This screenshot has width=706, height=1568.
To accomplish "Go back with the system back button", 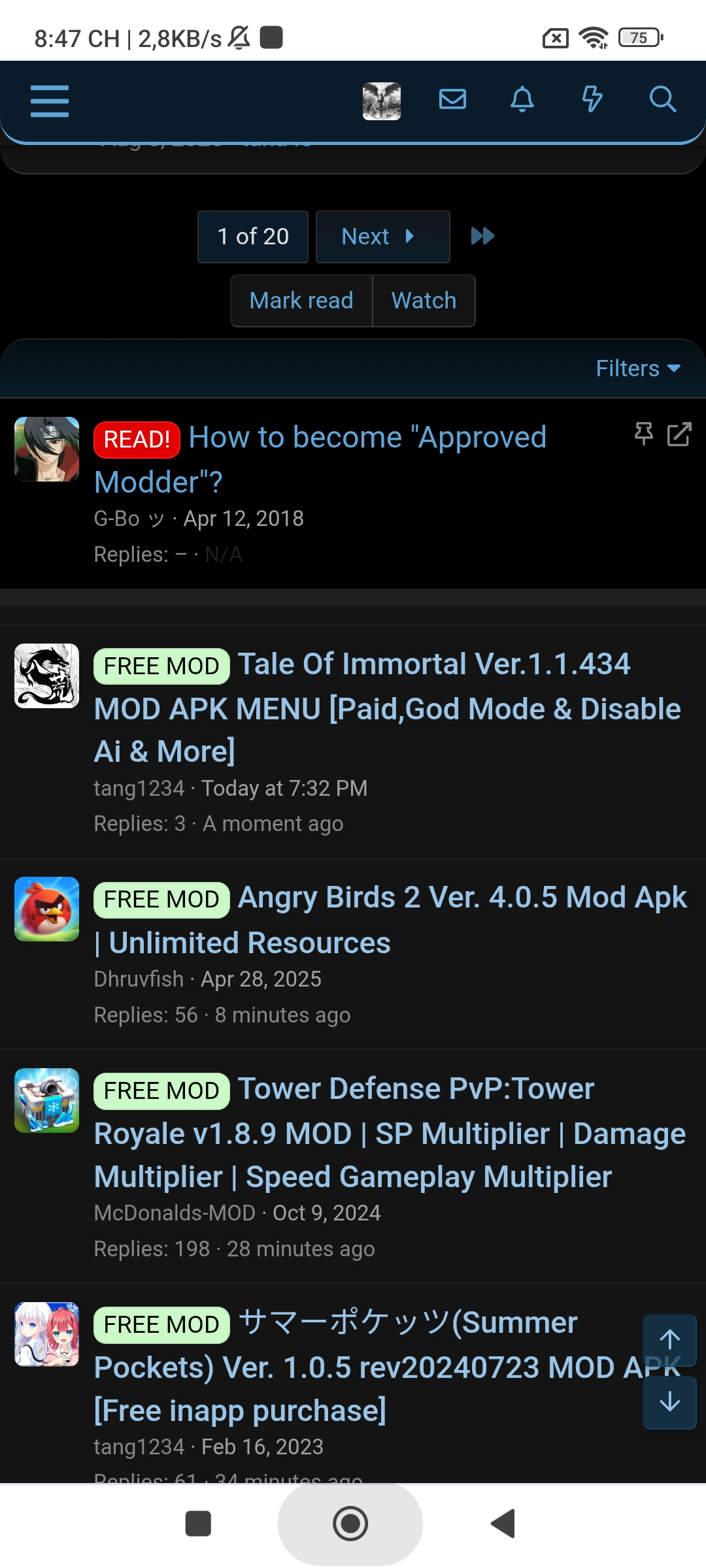I will 504,1524.
